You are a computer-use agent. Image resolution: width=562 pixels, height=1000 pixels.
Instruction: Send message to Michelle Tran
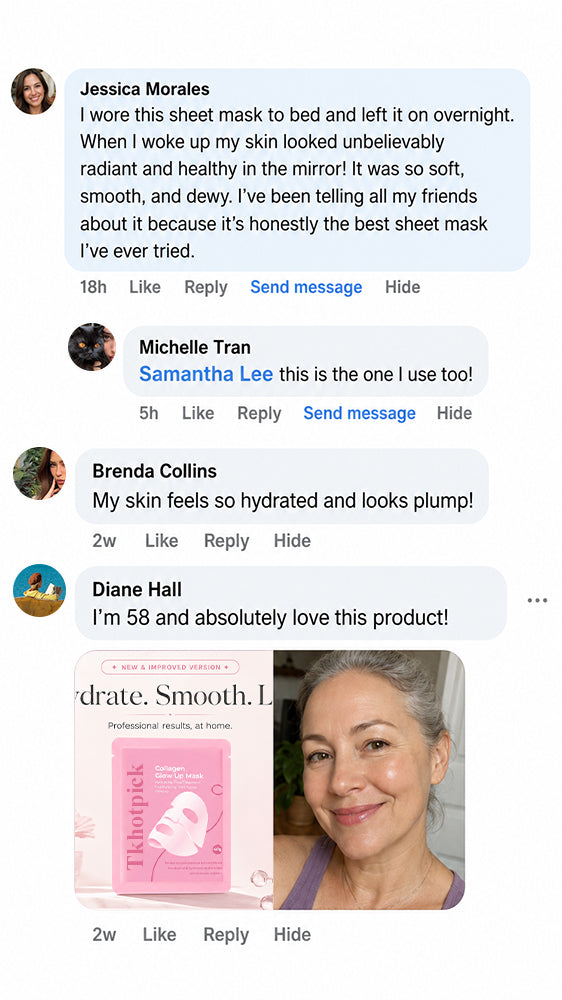pyautogui.click(x=359, y=413)
